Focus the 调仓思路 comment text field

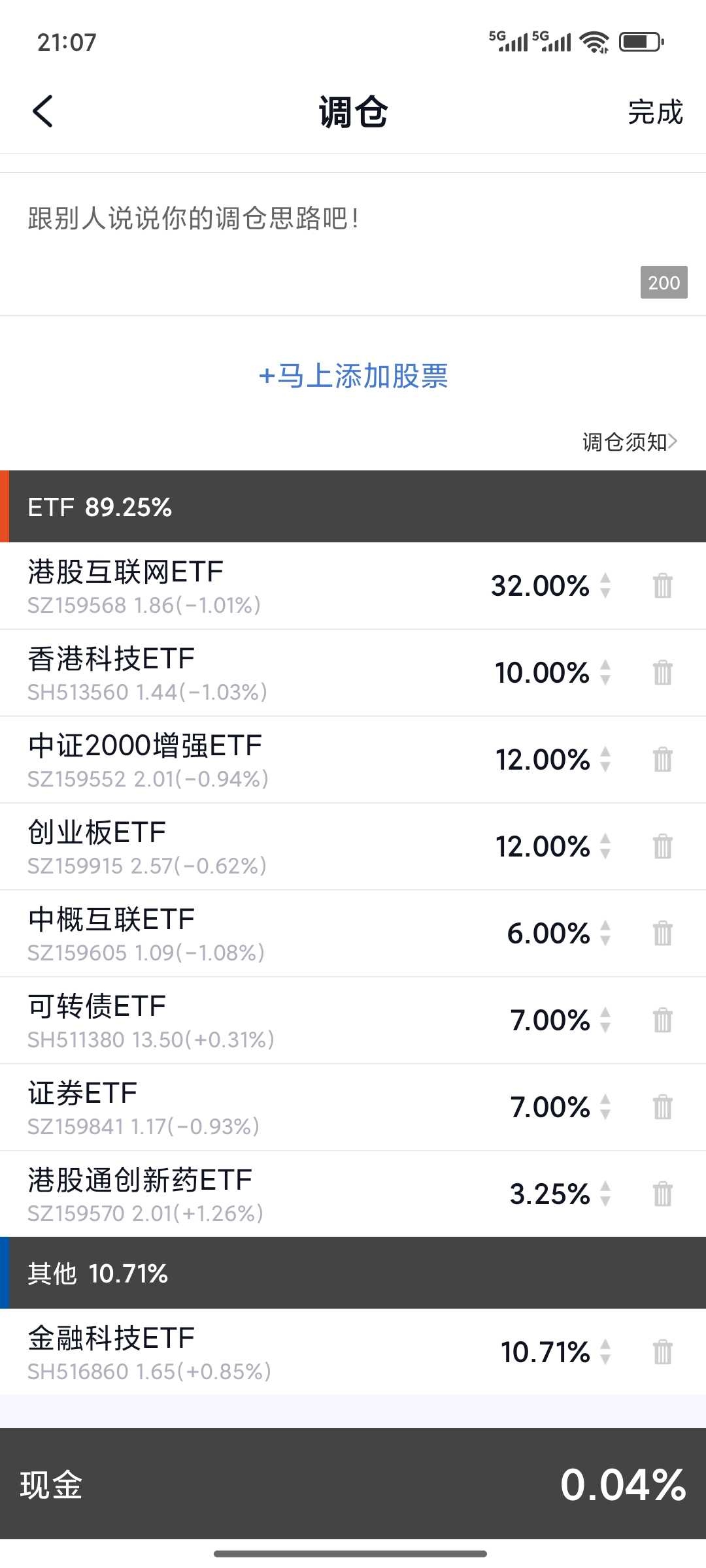pos(353,244)
